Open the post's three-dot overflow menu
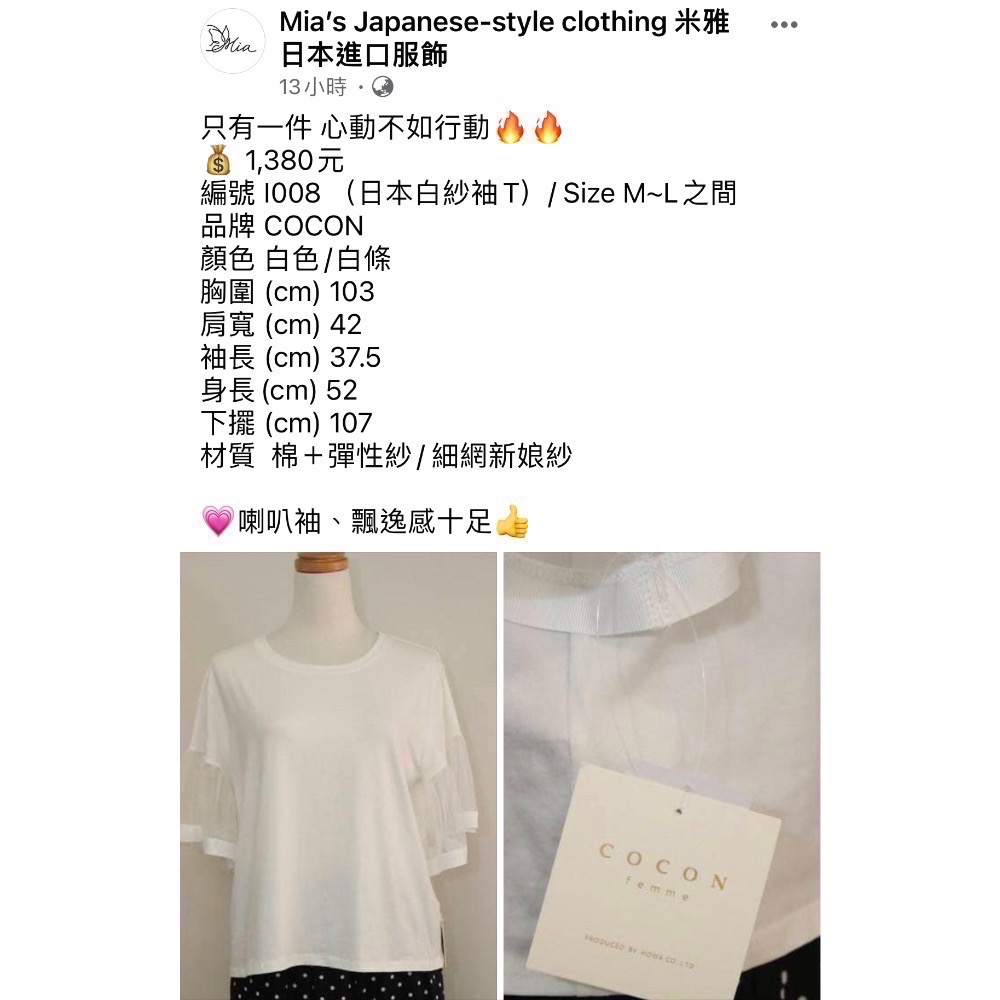Viewport: 1000px width, 1000px height. [x=785, y=24]
